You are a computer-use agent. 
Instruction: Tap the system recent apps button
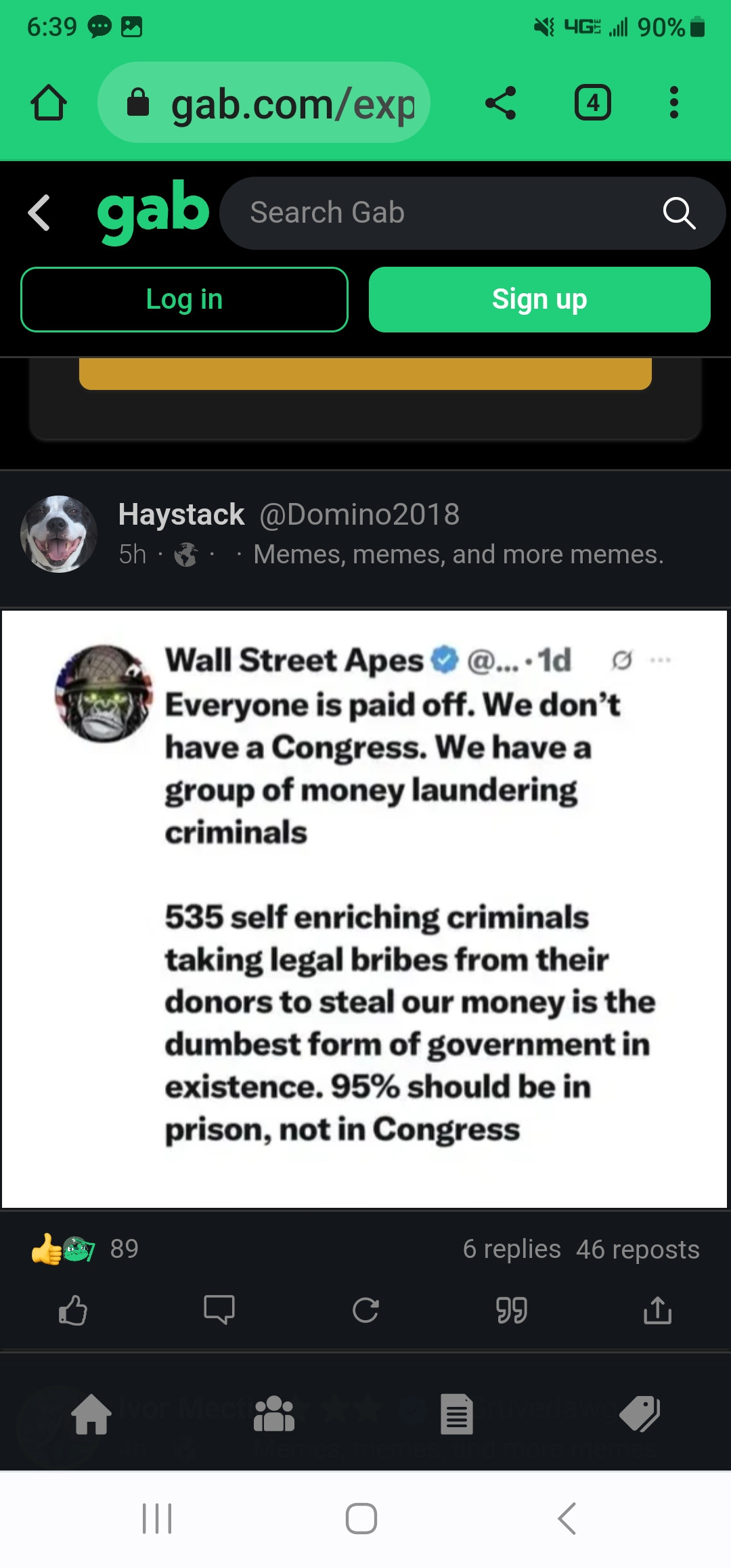[157, 1519]
